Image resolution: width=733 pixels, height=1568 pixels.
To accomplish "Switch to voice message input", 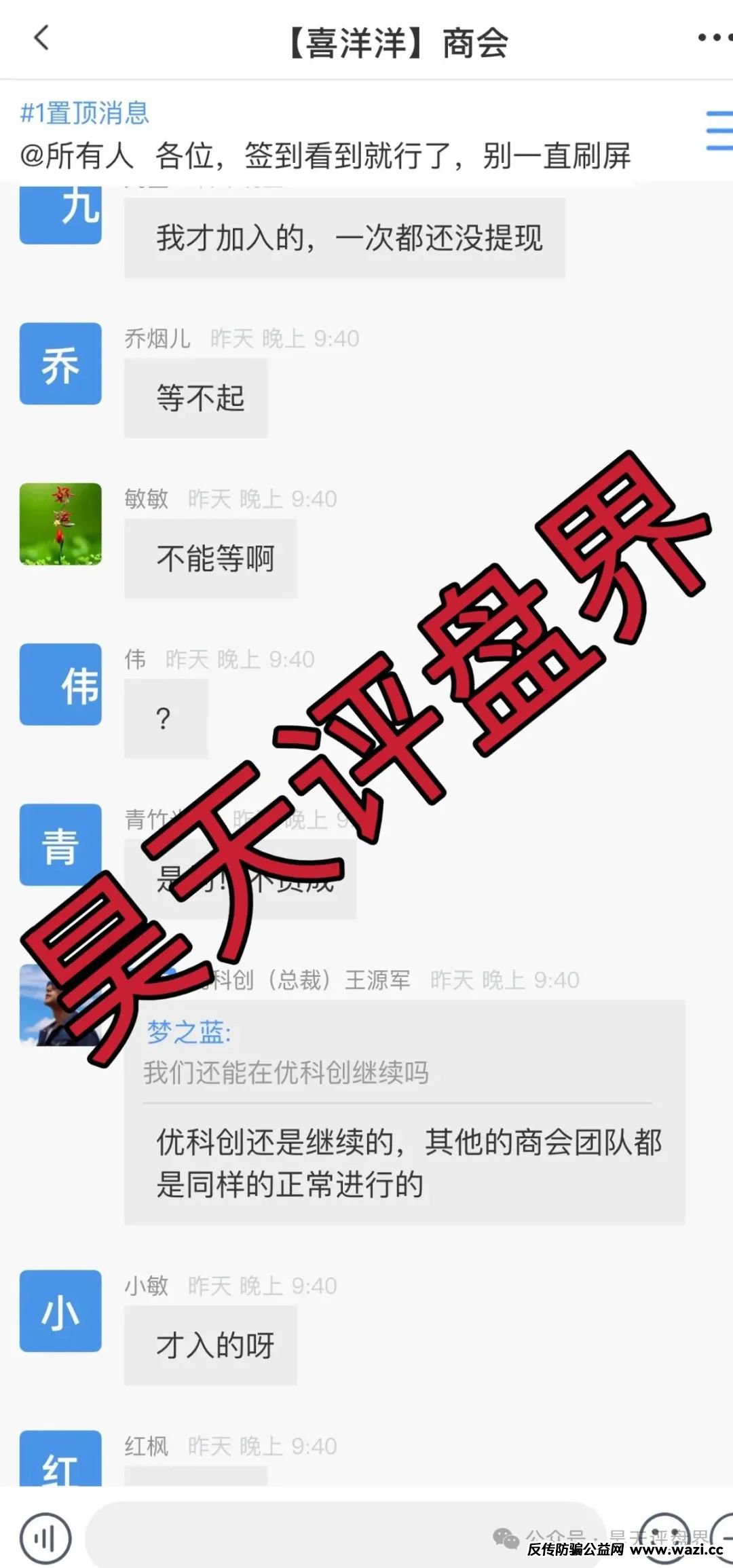I will click(x=45, y=1539).
